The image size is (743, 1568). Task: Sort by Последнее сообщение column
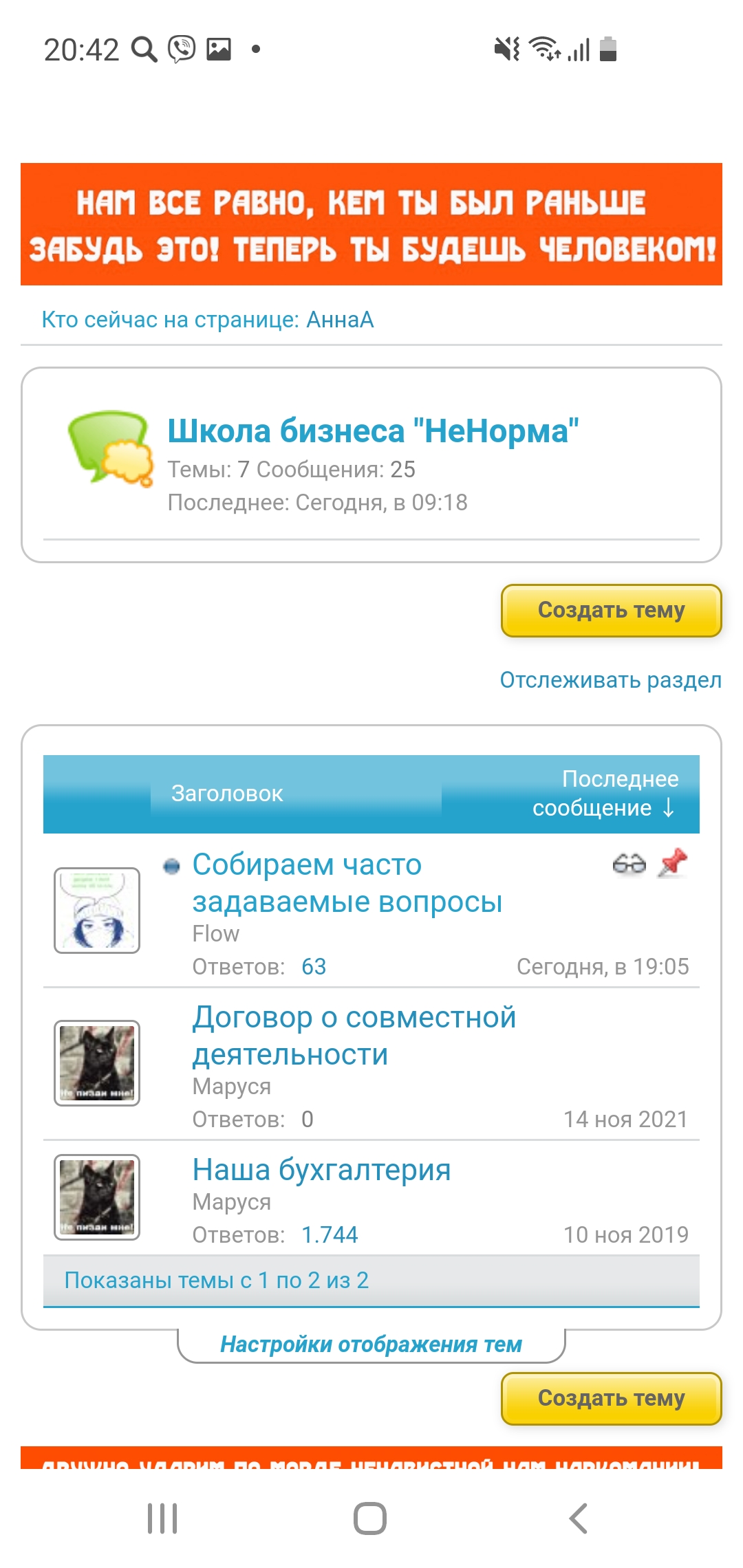tap(604, 794)
